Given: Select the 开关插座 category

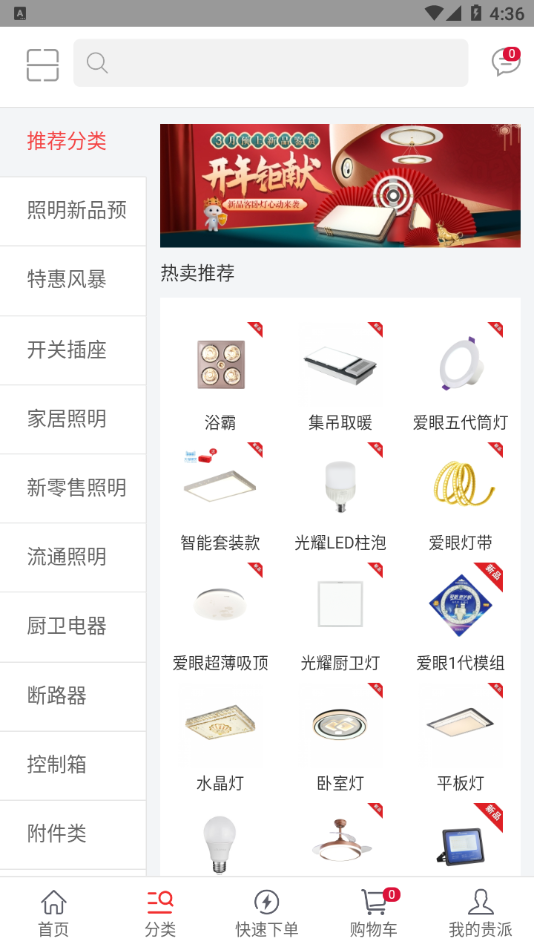Looking at the screenshot, I should point(73,350).
